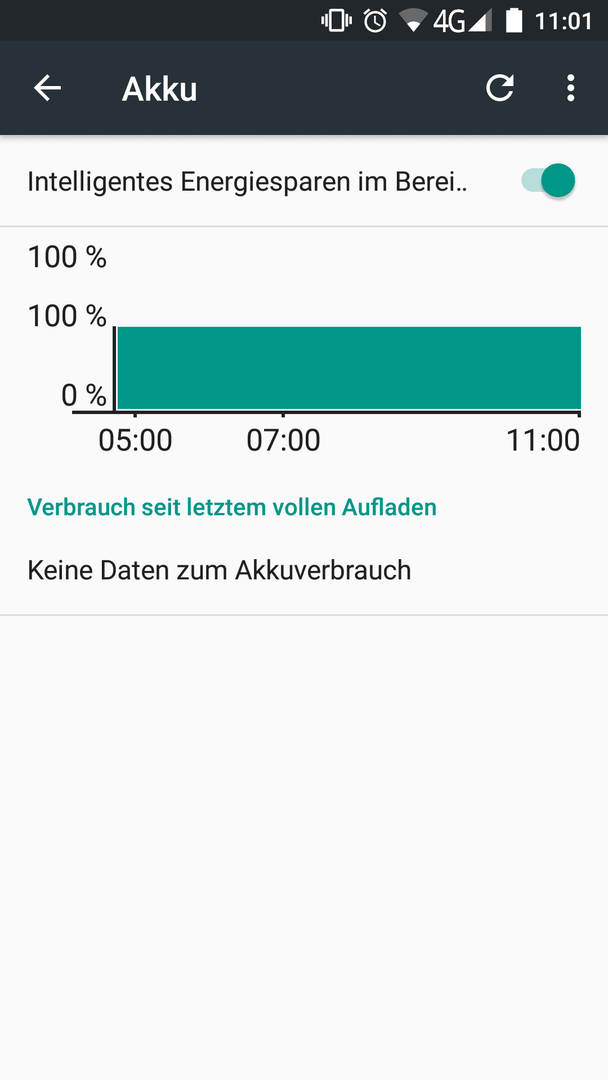The width and height of the screenshot is (608, 1080).
Task: Open the three-dot overflow menu
Action: coord(570,88)
